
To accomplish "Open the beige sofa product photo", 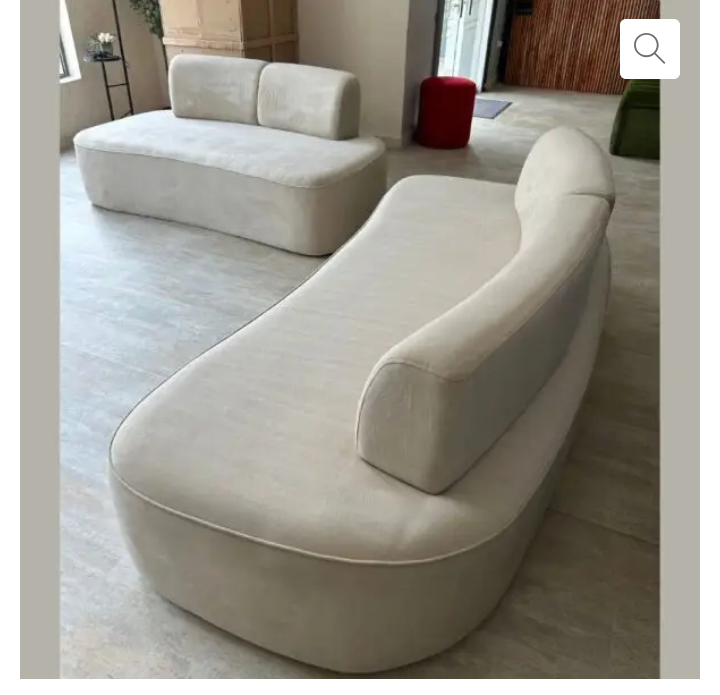I will [x=360, y=380].
